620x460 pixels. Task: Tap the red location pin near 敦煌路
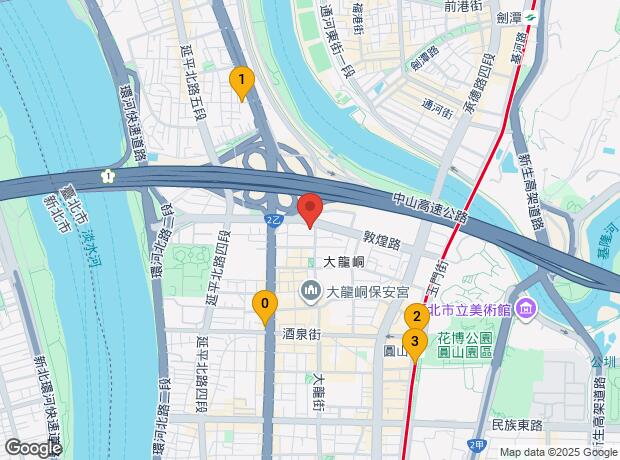310,208
